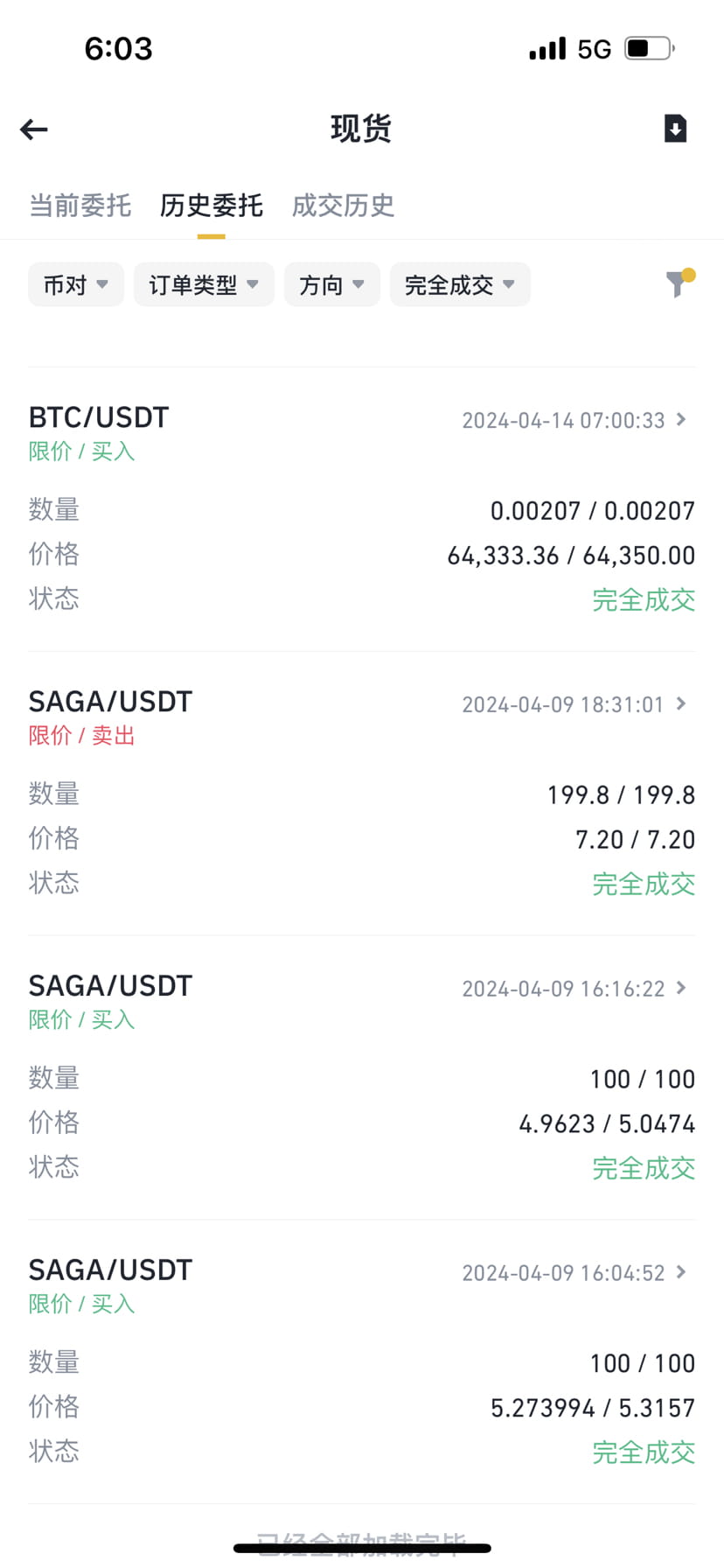Expand the 订单类型 filter dropdown

click(204, 284)
